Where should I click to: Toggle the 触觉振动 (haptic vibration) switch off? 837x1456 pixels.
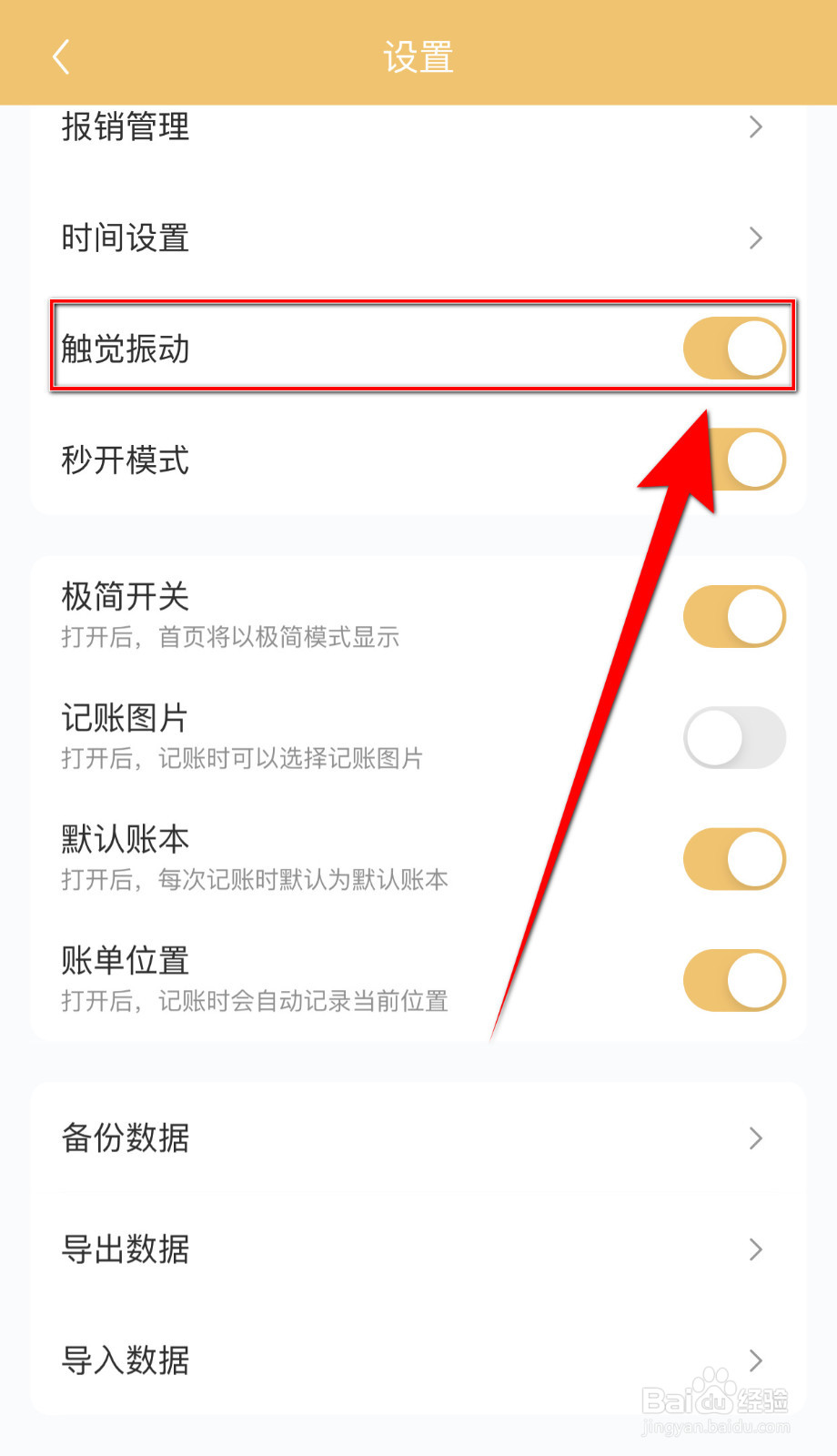coord(735,348)
